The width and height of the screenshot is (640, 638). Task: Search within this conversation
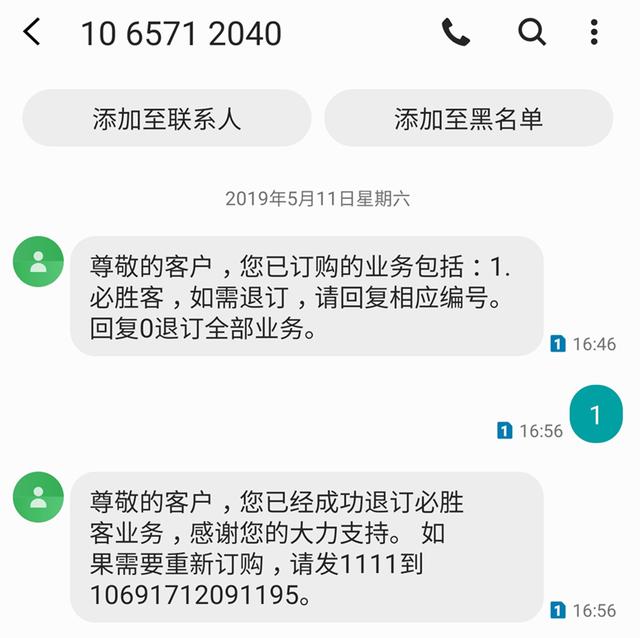pyautogui.click(x=531, y=33)
